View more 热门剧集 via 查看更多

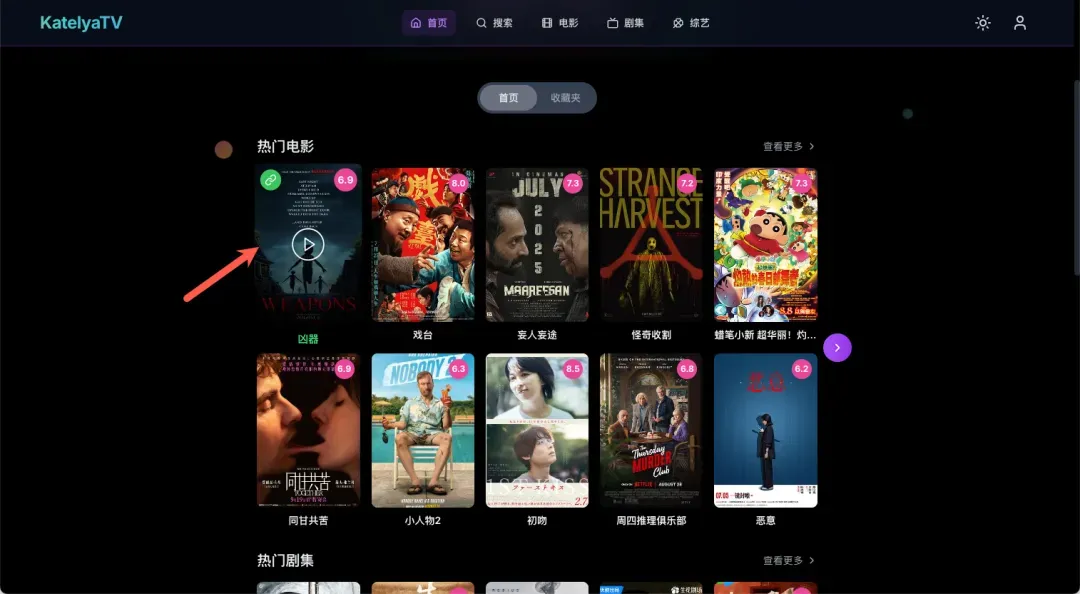pyautogui.click(x=789, y=560)
